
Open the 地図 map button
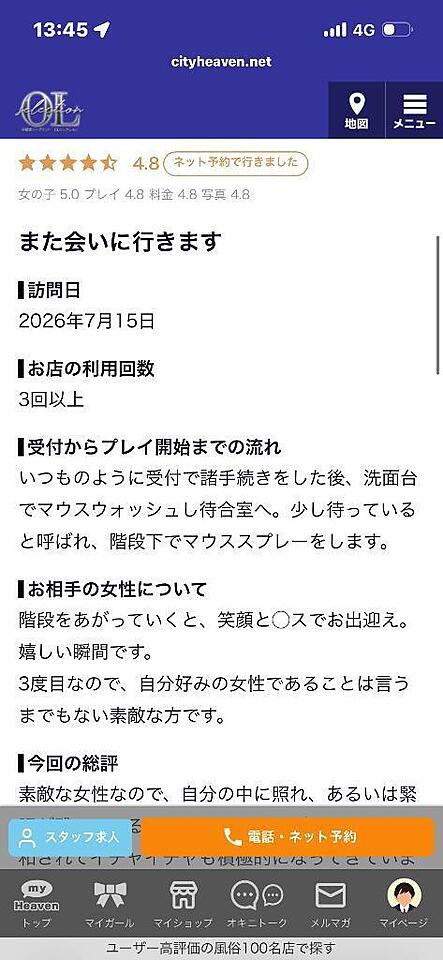coord(357,110)
